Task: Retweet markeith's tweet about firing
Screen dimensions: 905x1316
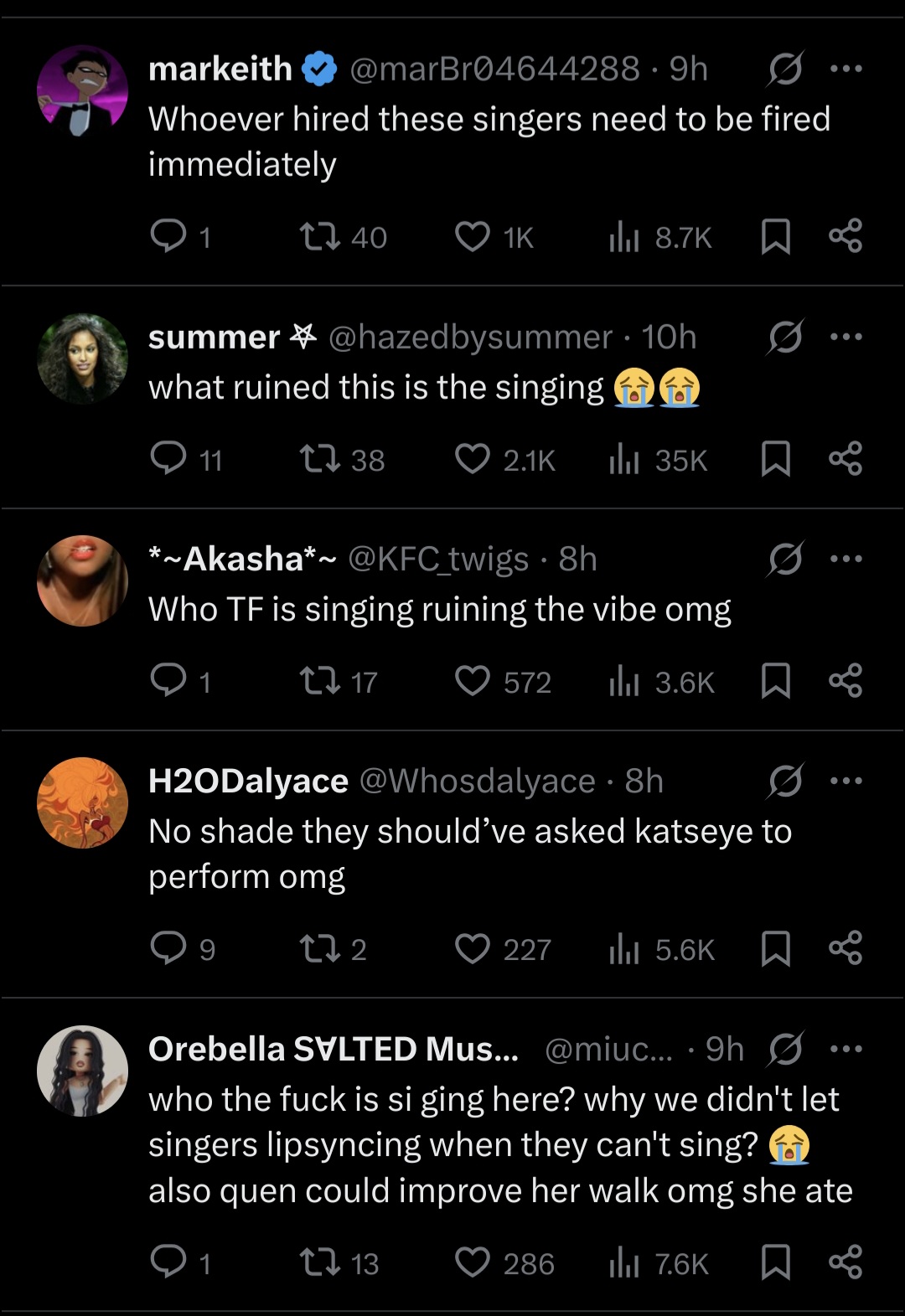Action: [x=319, y=237]
